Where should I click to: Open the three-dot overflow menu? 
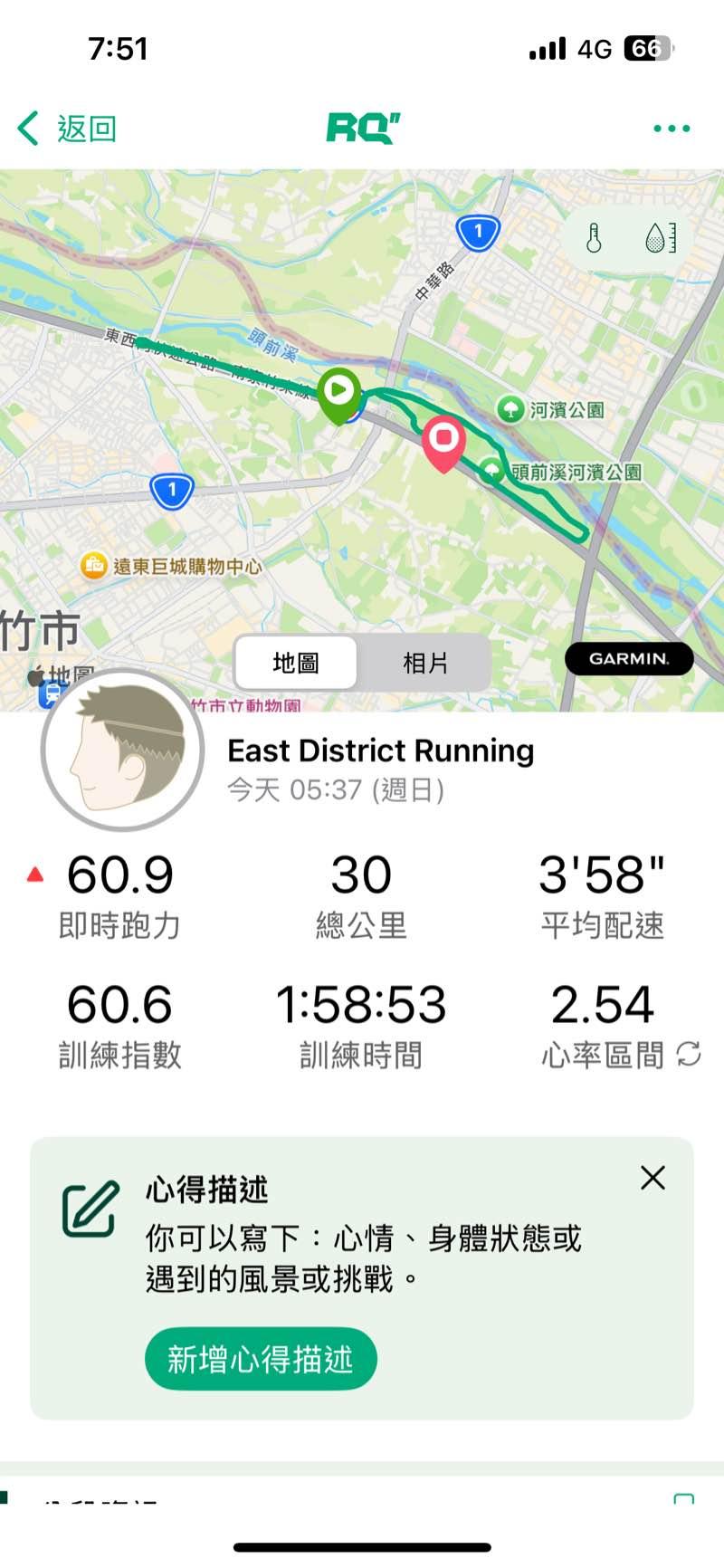click(x=672, y=129)
